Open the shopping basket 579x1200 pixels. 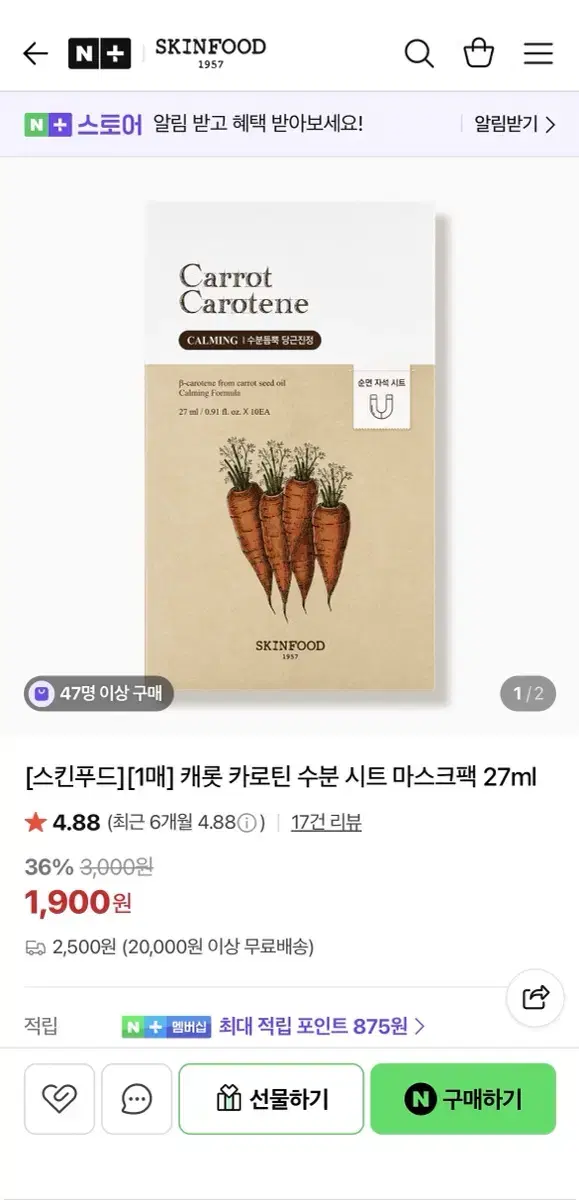pyautogui.click(x=479, y=53)
